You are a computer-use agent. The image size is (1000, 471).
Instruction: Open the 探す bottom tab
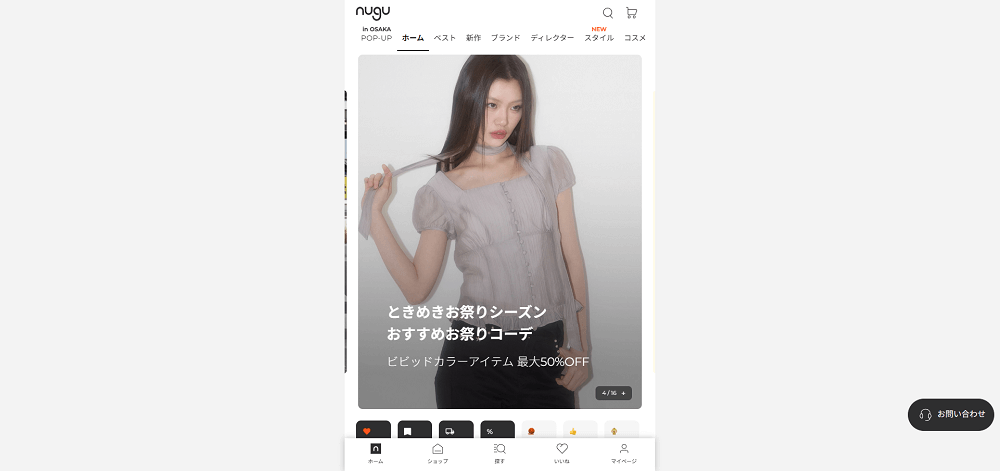[500, 453]
